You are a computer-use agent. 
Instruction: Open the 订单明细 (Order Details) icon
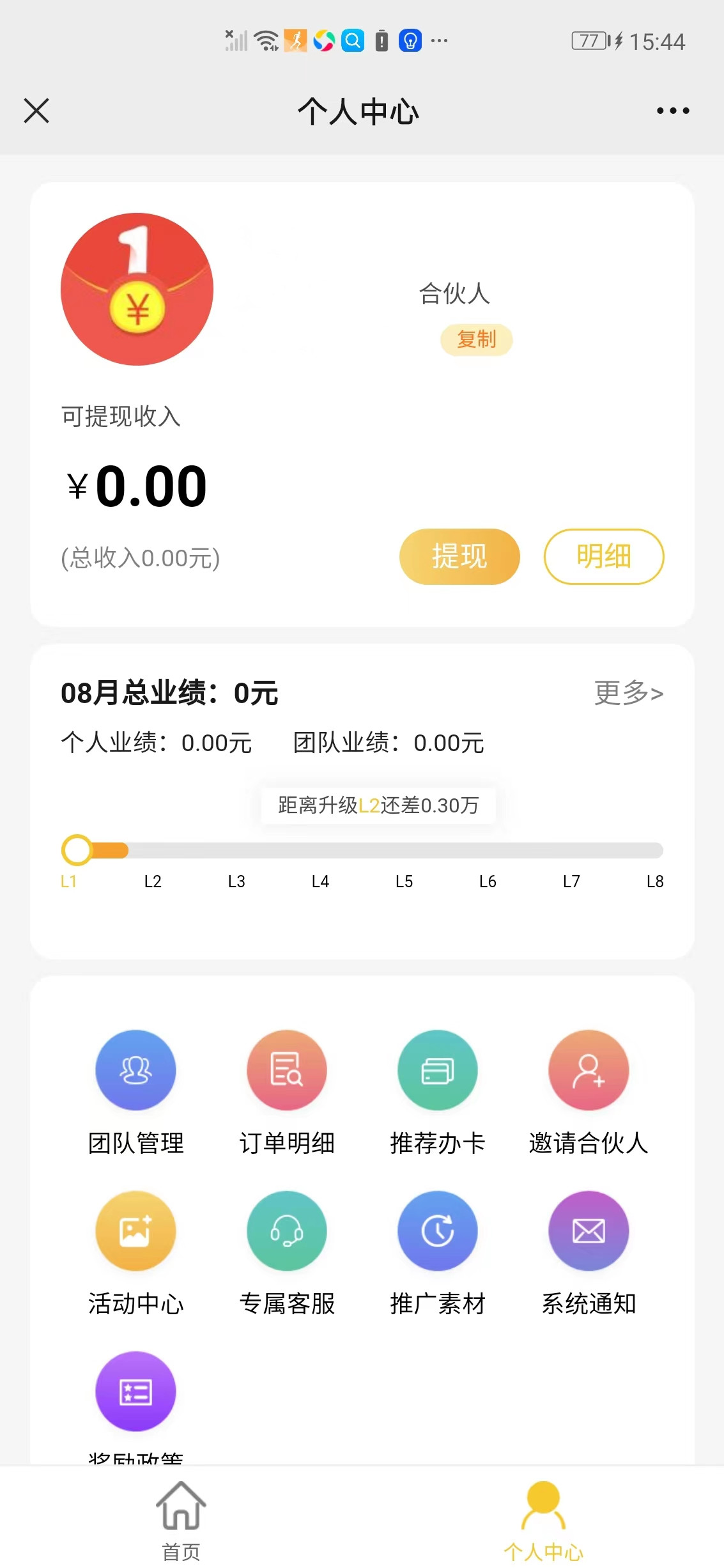286,1070
